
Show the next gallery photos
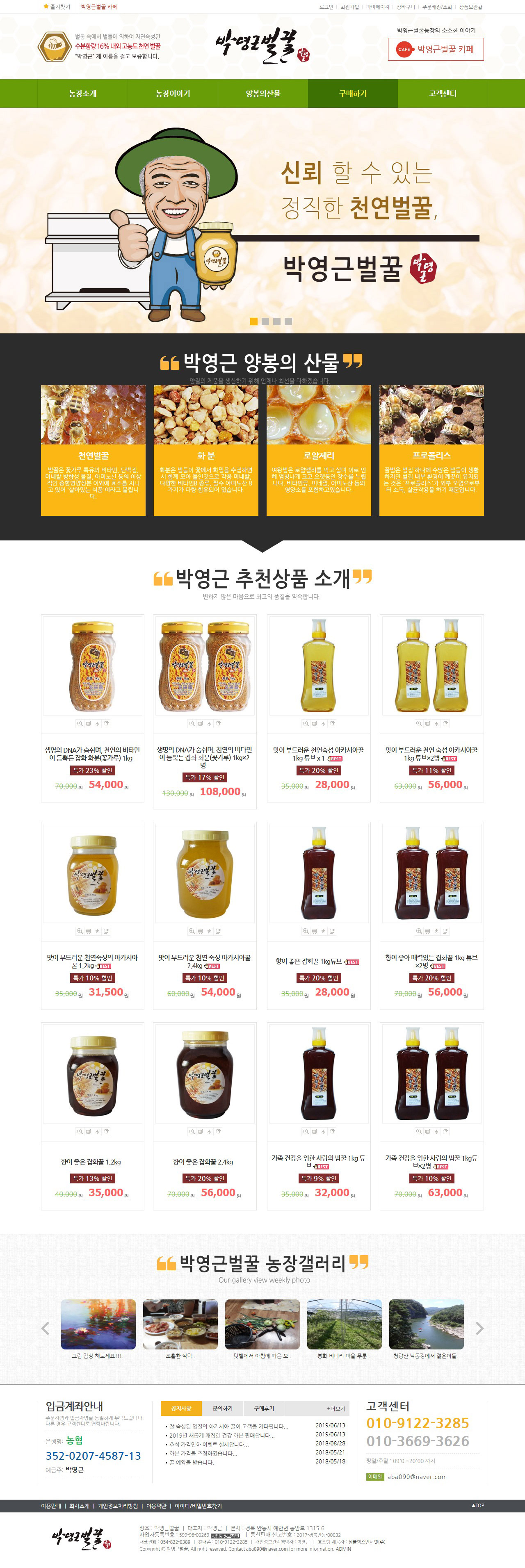[479, 1328]
